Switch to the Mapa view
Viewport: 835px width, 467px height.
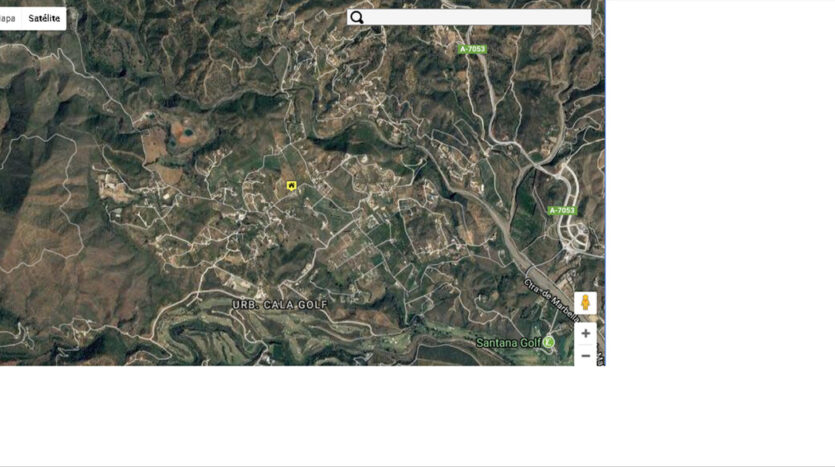pos(9,18)
